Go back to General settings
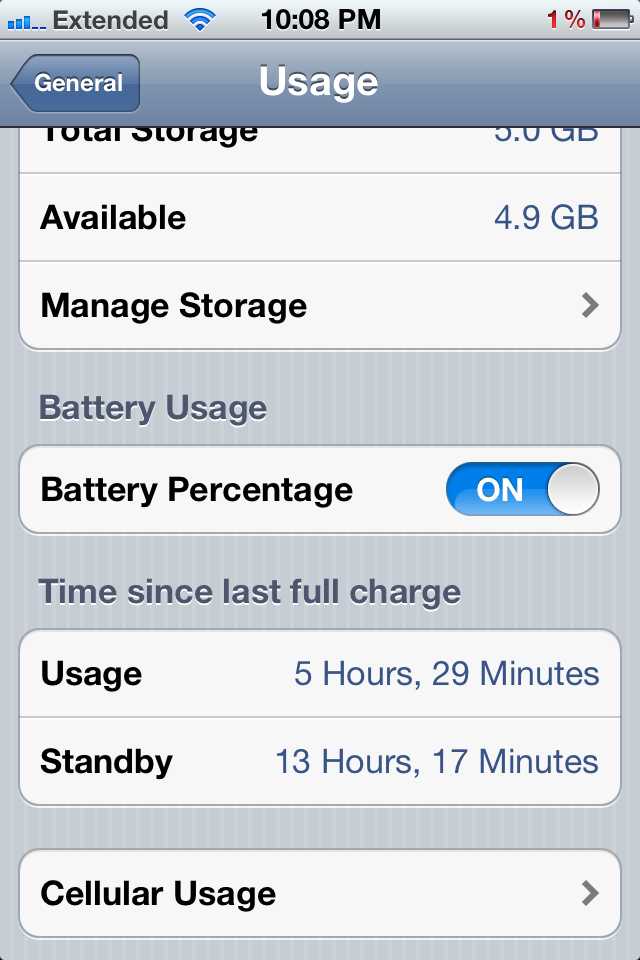The image size is (640, 960). pyautogui.click(x=76, y=83)
